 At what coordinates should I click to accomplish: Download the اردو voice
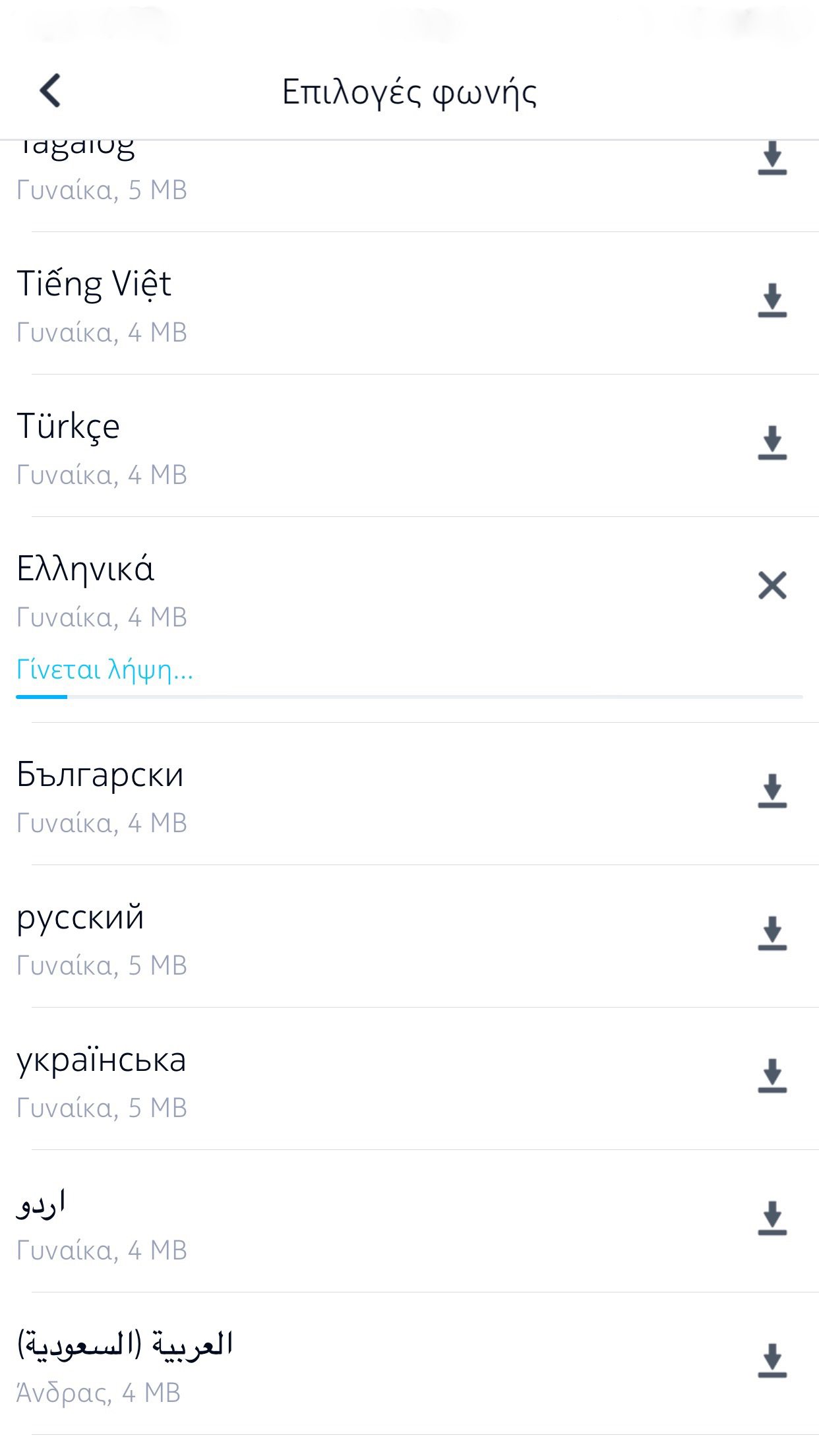pyautogui.click(x=772, y=1219)
